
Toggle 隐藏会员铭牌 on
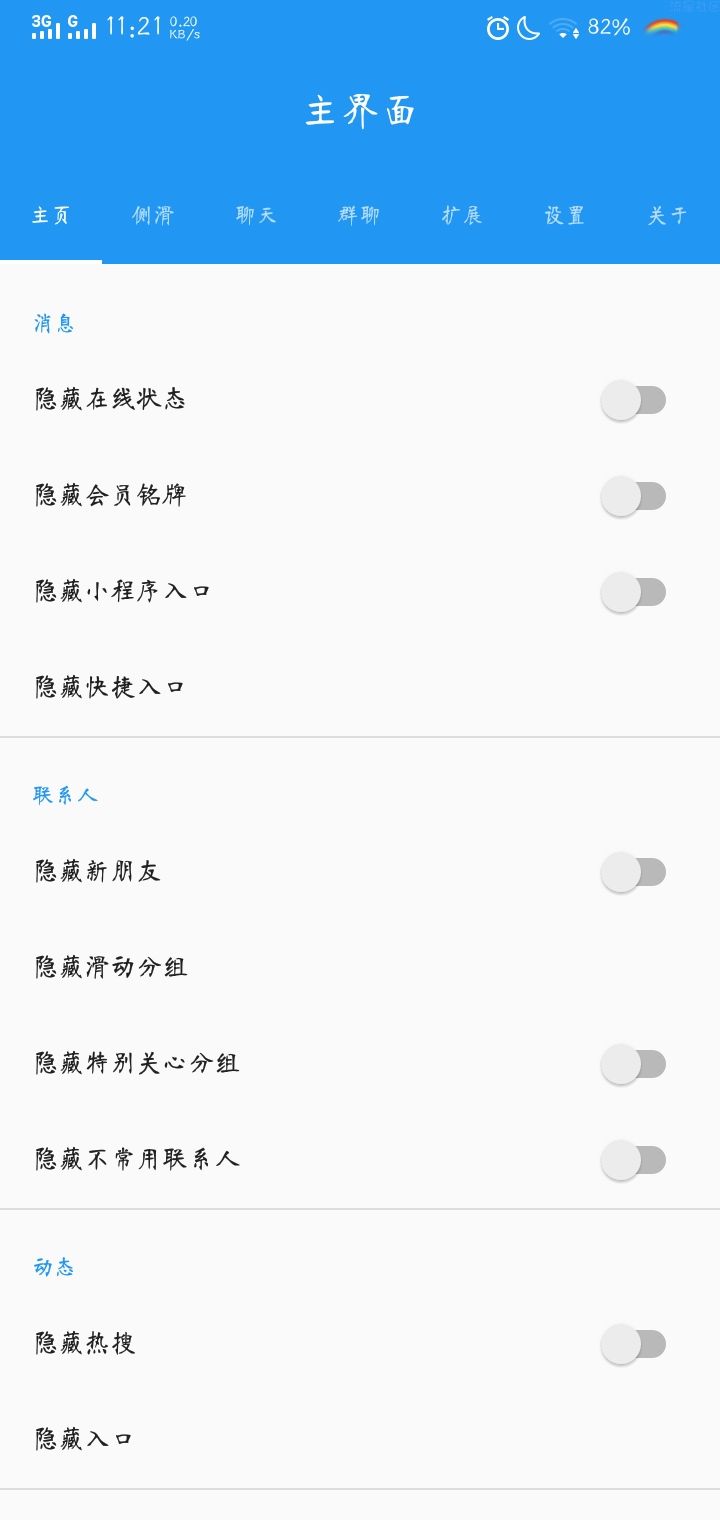tap(633, 496)
